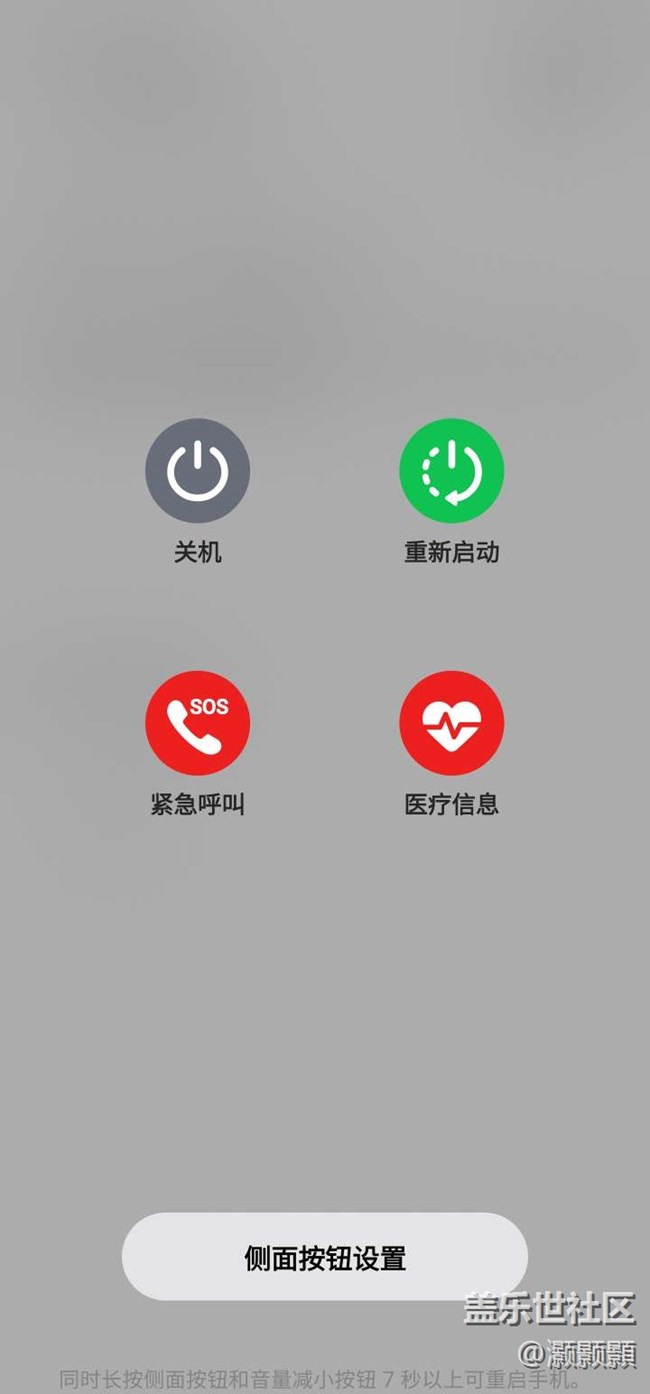Open 医疗信息 medical info
Image resolution: width=650 pixels, height=1394 pixels.
pos(451,723)
